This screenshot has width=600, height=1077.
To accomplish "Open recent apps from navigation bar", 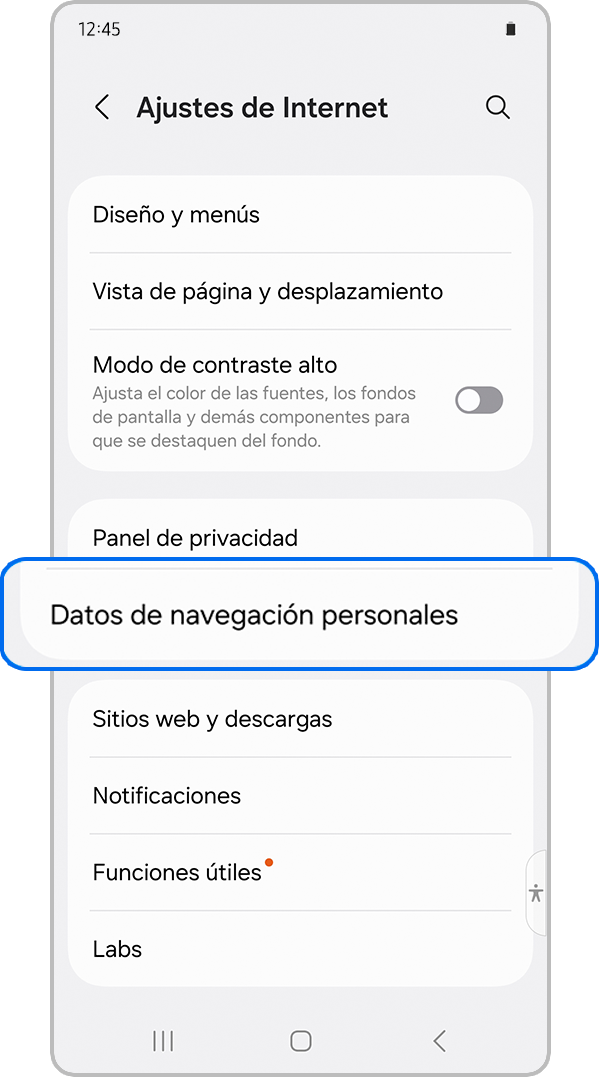I will (163, 1041).
